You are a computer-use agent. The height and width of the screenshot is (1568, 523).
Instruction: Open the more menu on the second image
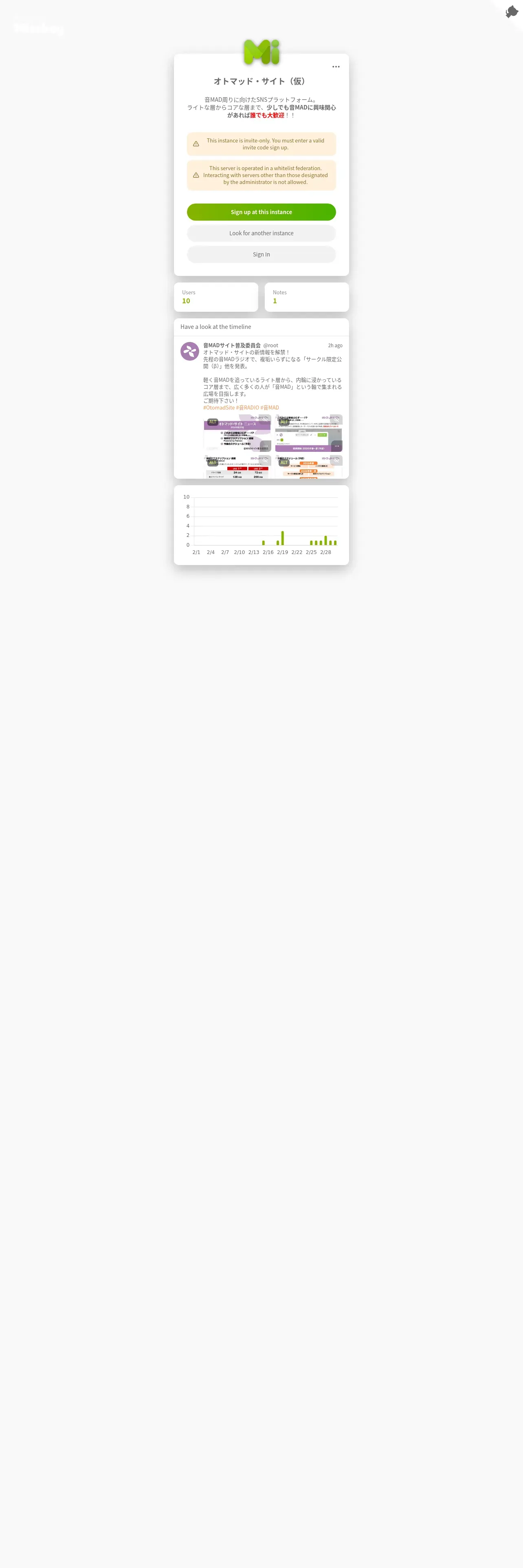(x=337, y=446)
